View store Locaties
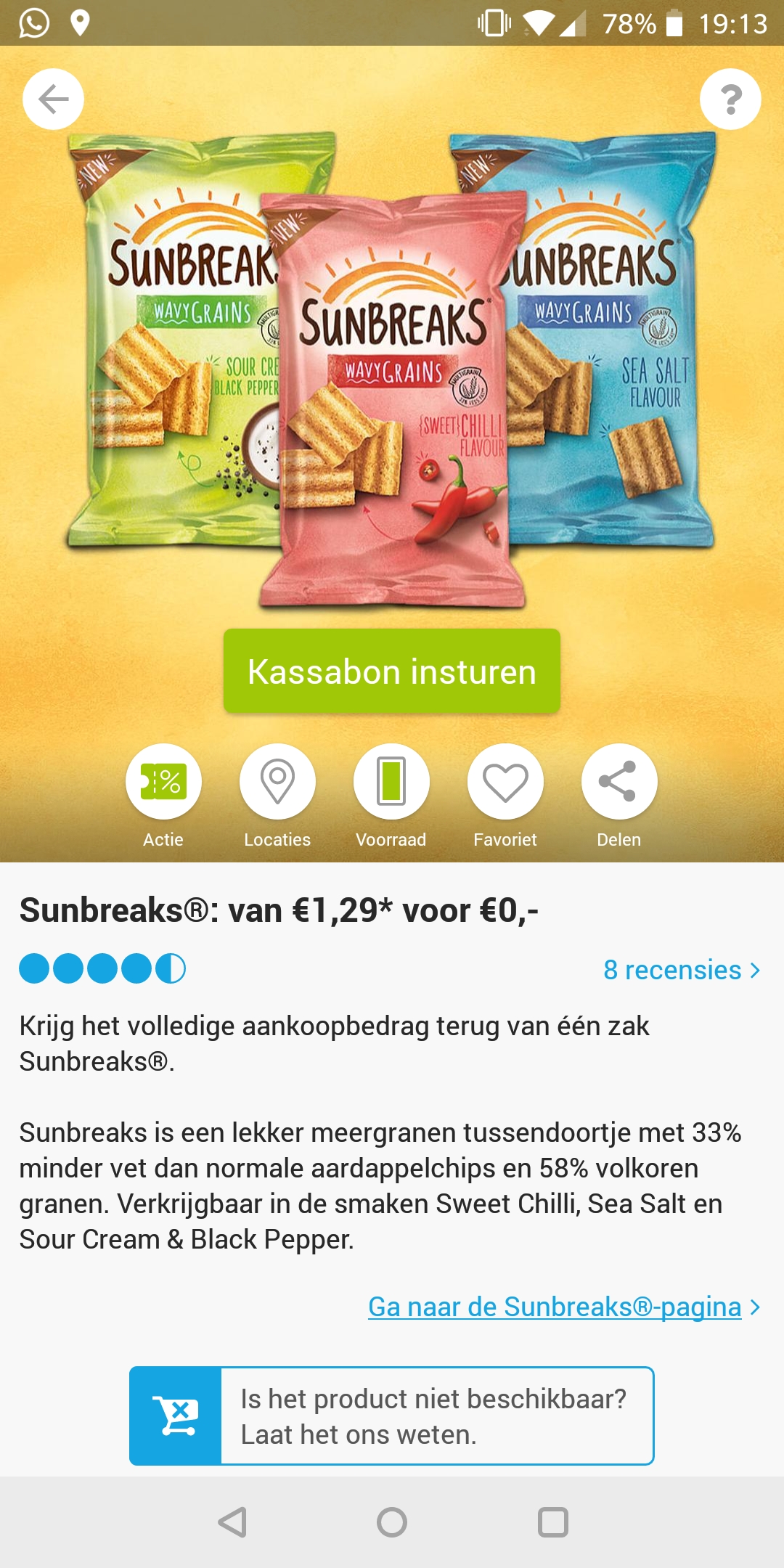This screenshot has height=1568, width=784. pos(277,782)
